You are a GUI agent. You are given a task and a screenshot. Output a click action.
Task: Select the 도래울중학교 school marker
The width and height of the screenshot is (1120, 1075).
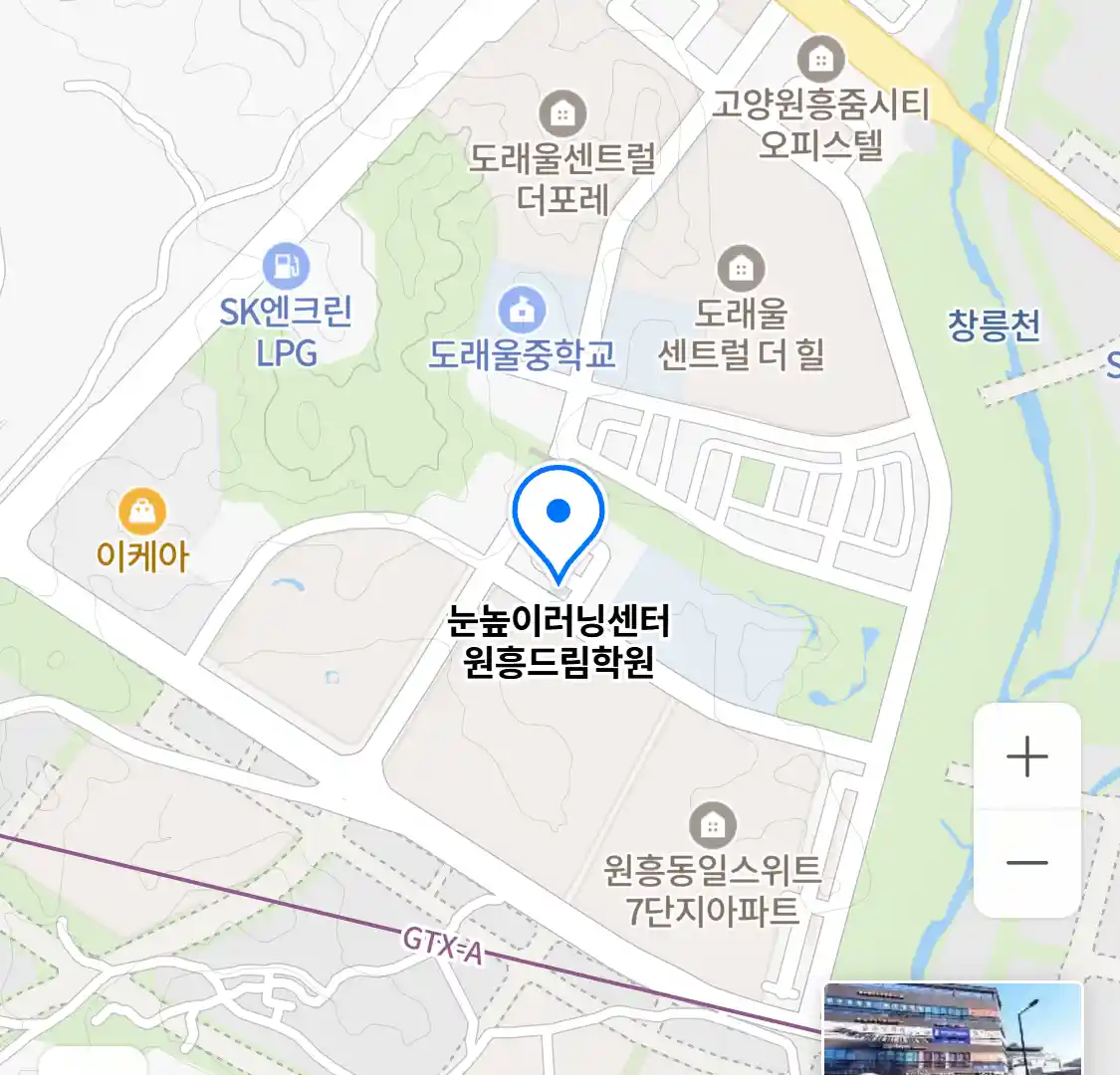pyautogui.click(x=522, y=309)
